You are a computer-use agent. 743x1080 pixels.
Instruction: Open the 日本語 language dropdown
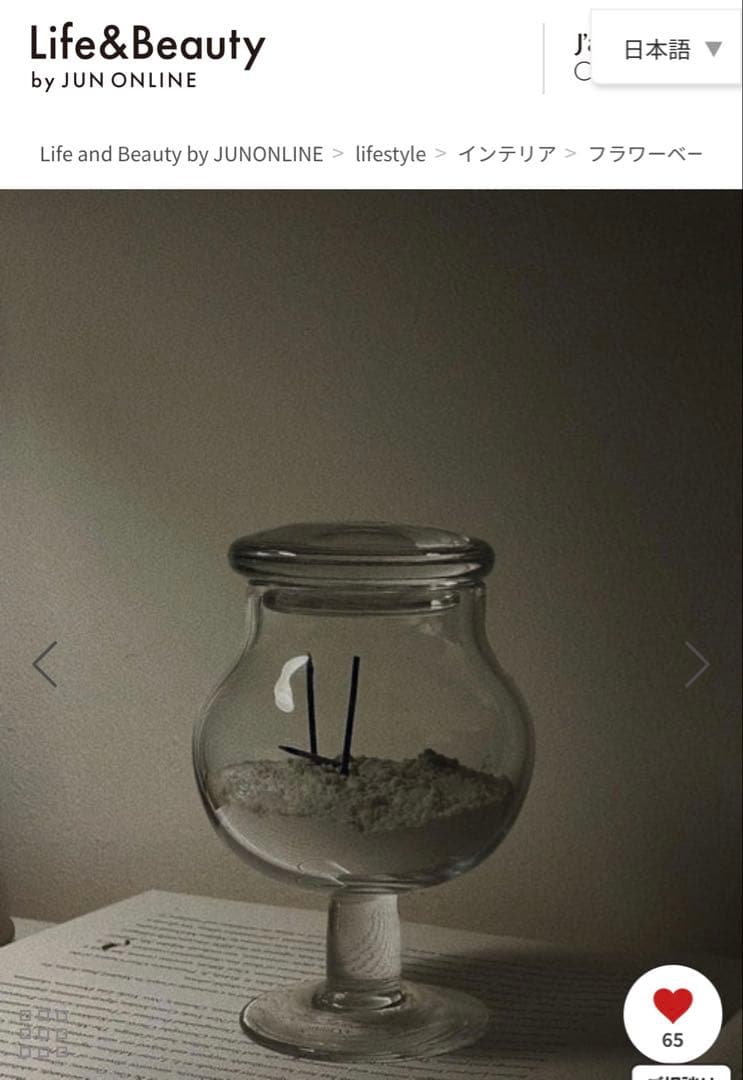coord(670,49)
